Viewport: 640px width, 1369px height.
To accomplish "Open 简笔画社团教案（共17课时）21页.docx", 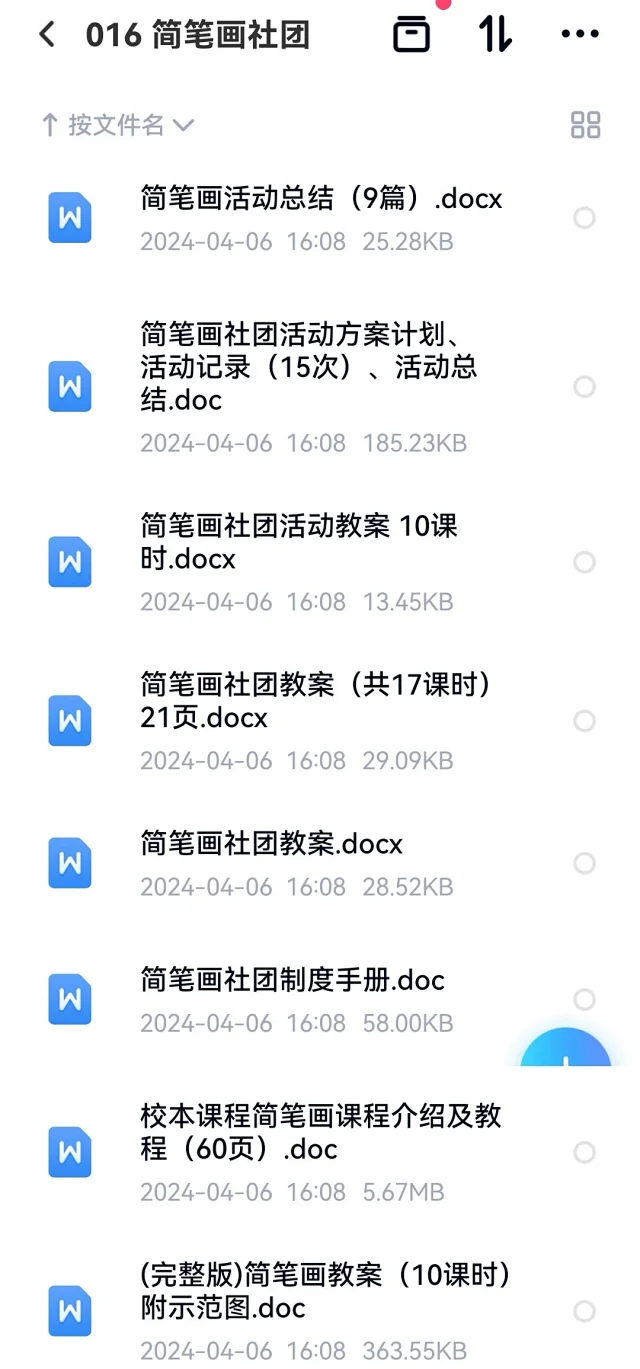I will [320, 721].
